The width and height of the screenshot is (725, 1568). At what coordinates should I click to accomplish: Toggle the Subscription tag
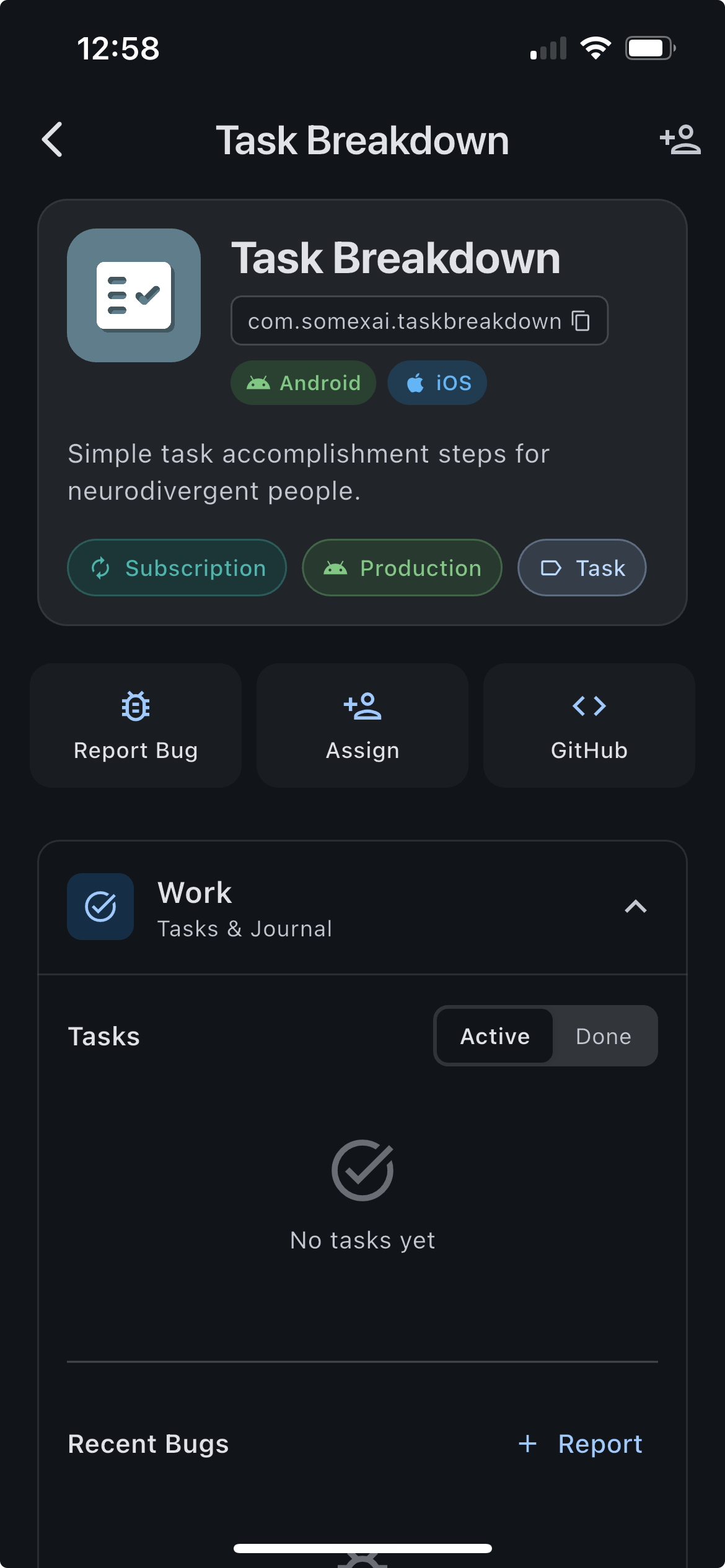pyautogui.click(x=176, y=568)
